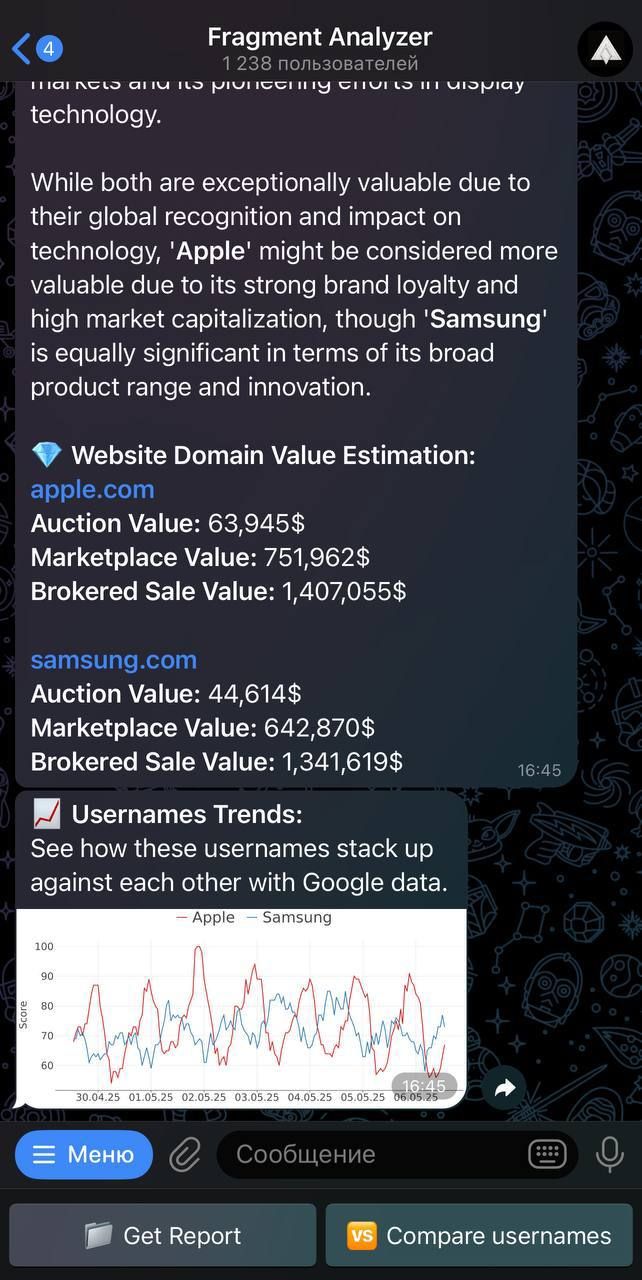Record a voice message with microphone
The width and height of the screenshot is (642, 1280).
coord(609,1155)
